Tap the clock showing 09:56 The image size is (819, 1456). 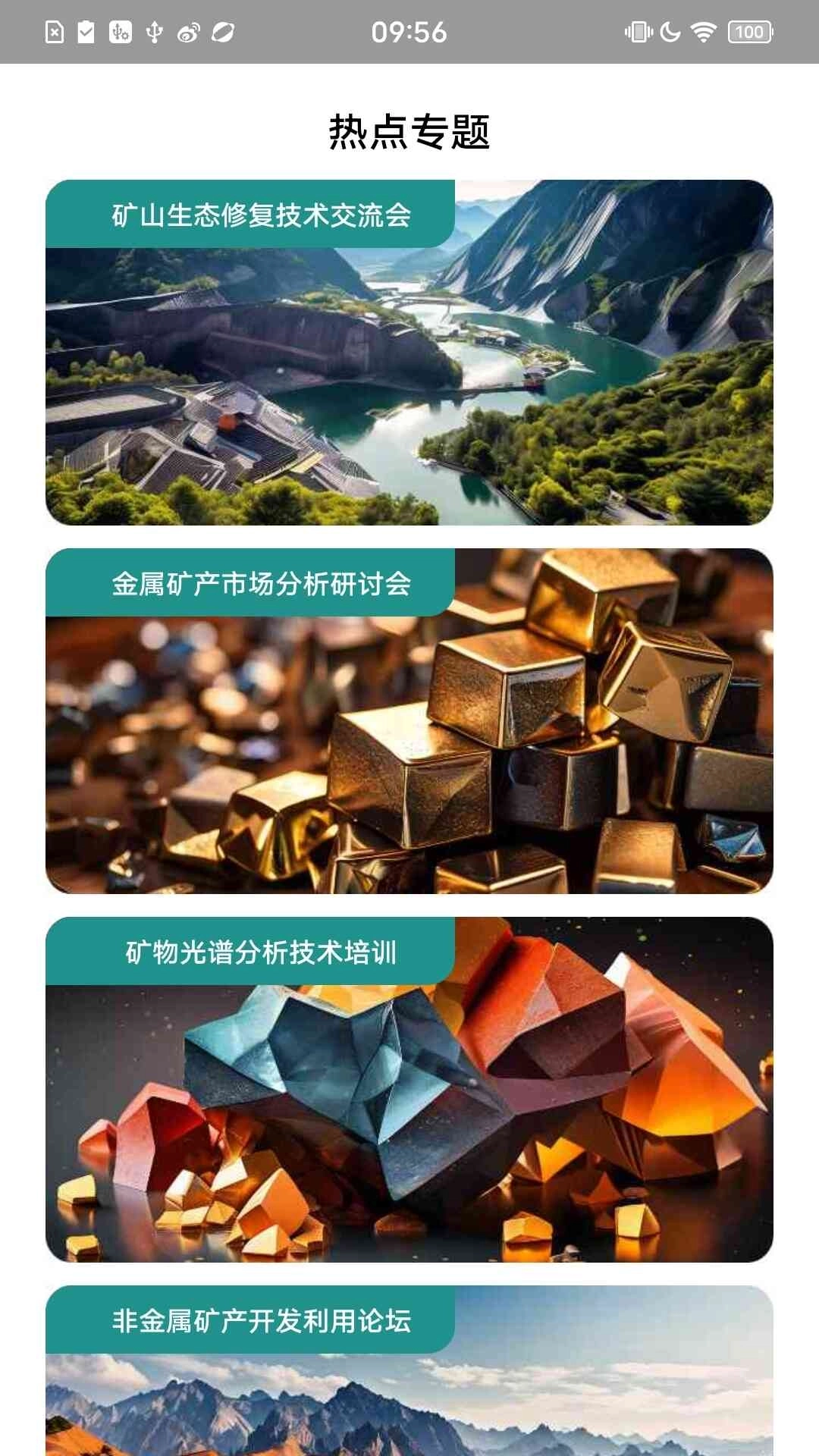point(409,31)
